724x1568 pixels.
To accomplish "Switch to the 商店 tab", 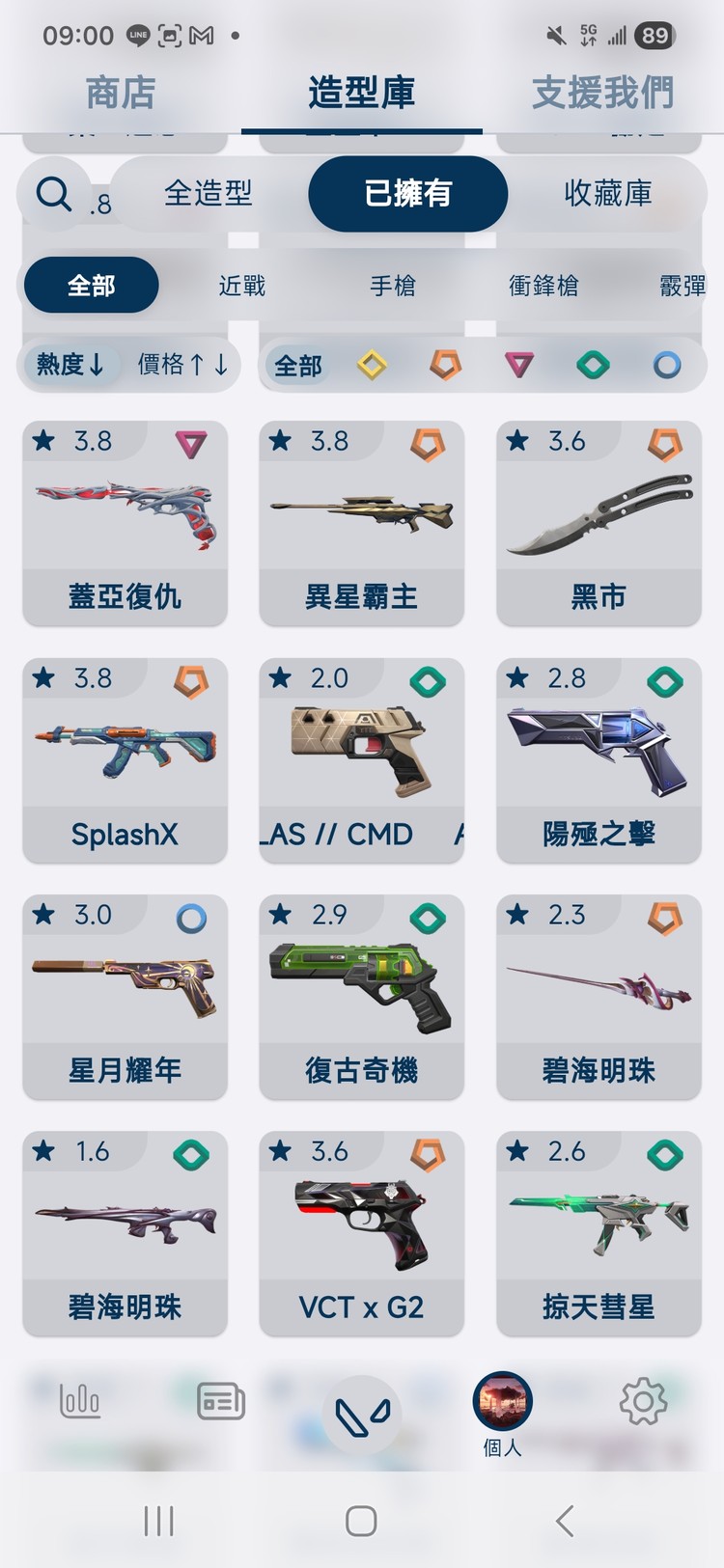I will [122, 94].
